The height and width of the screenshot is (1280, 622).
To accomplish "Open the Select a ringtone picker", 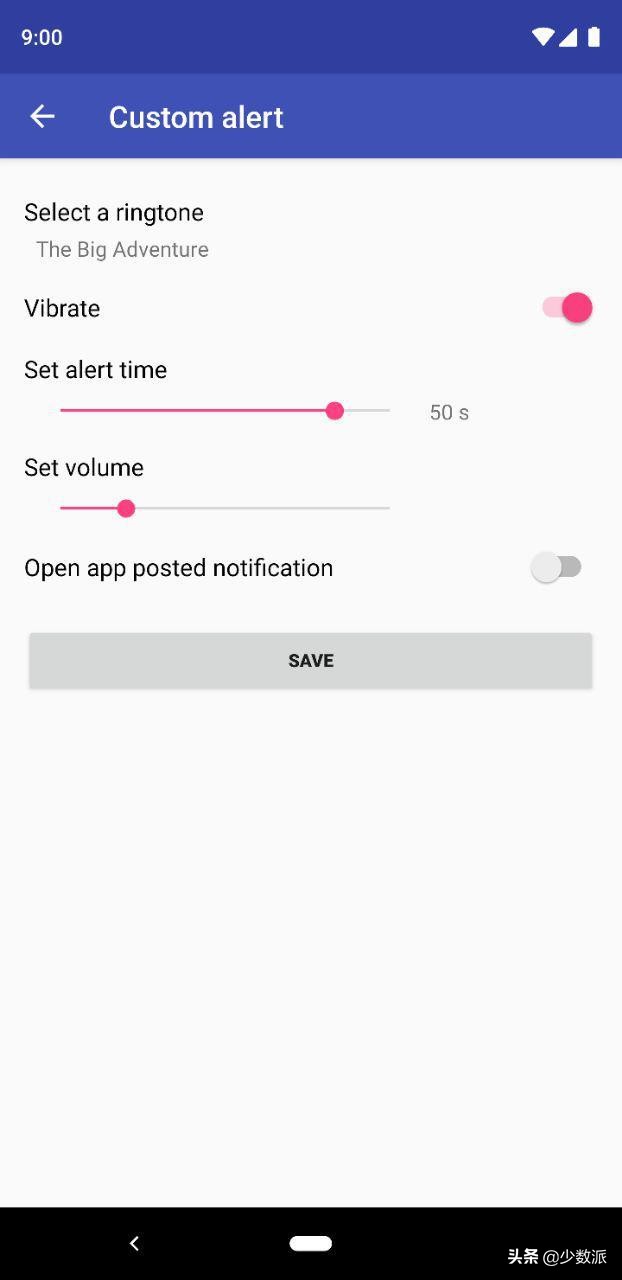I will (115, 230).
